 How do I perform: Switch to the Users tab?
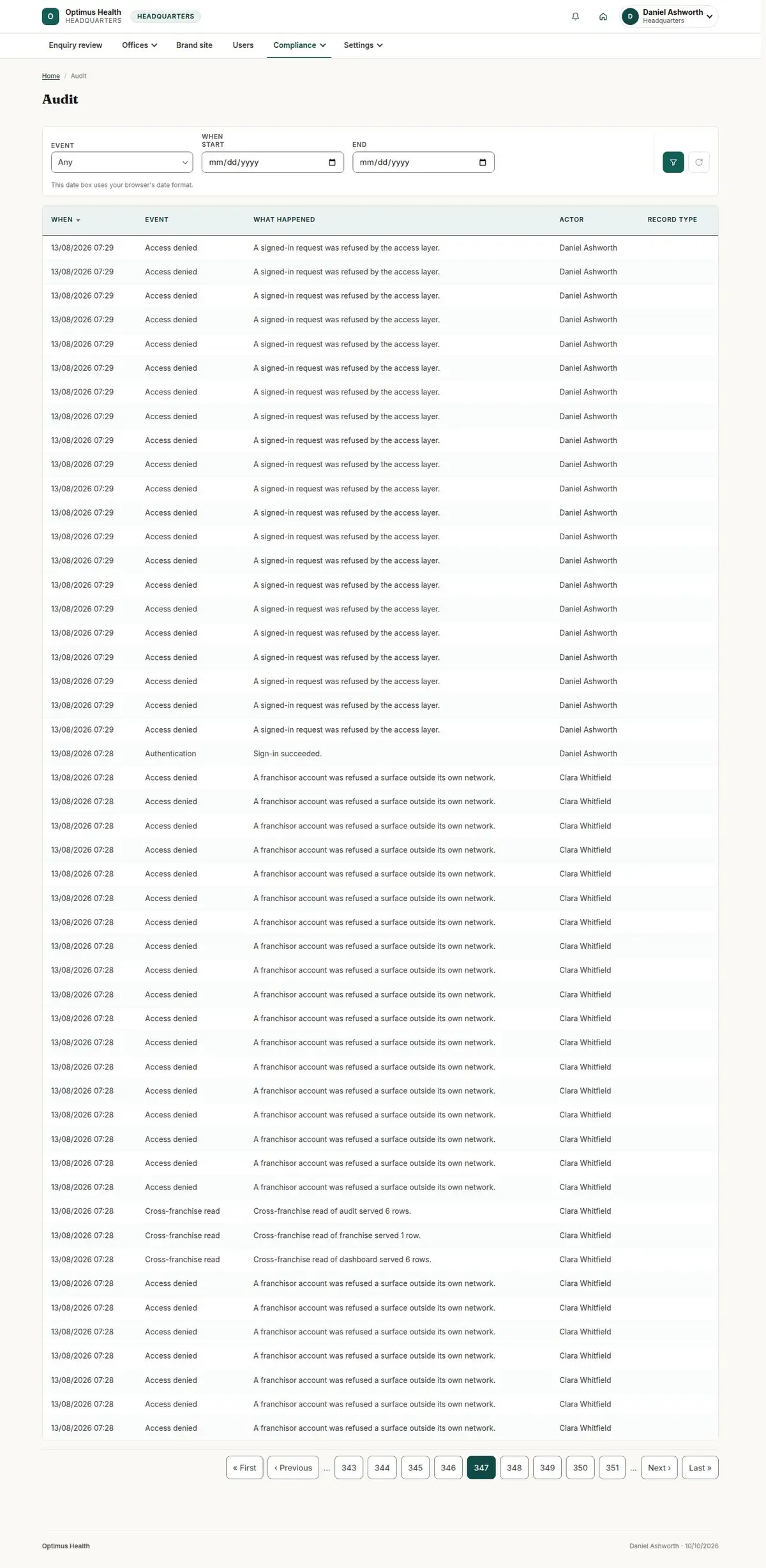243,45
